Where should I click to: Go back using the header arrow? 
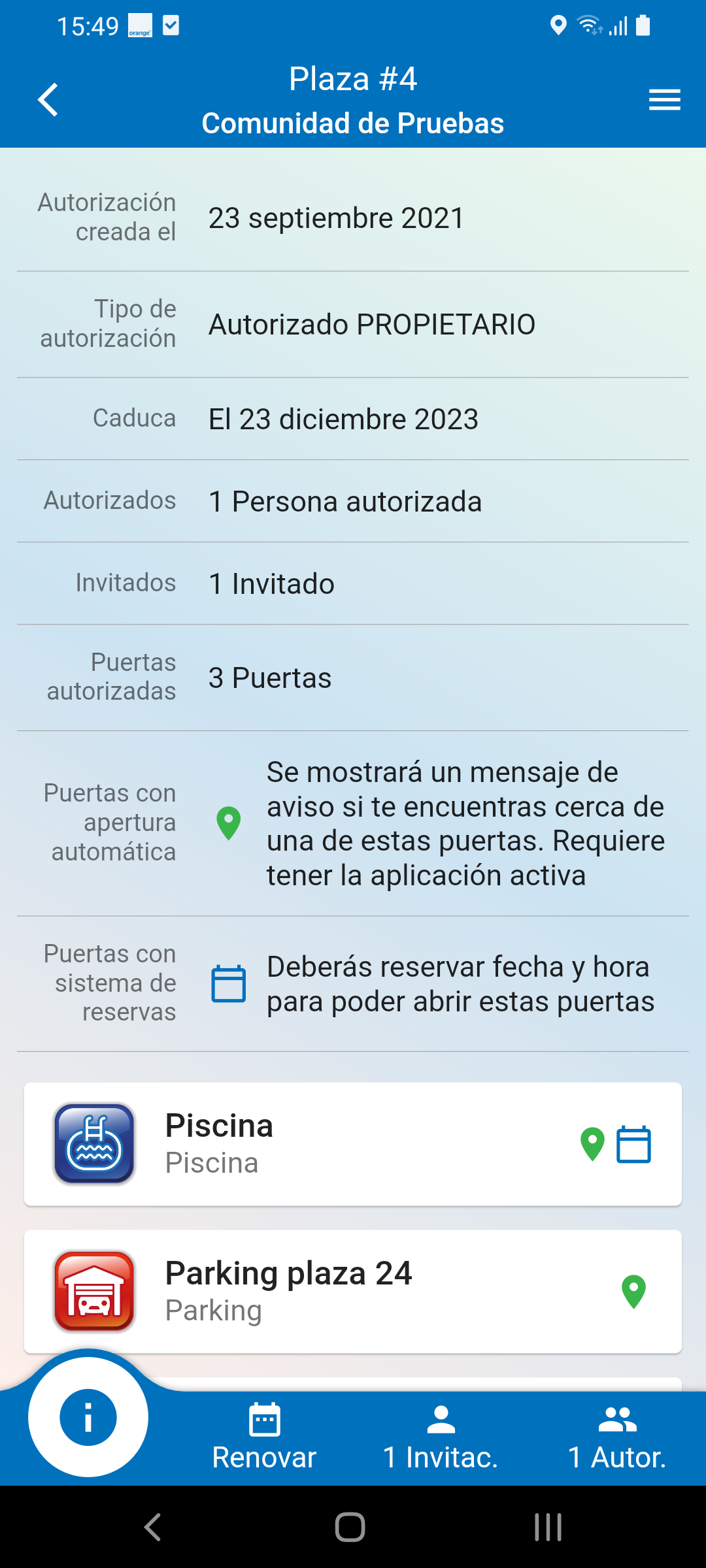[48, 100]
